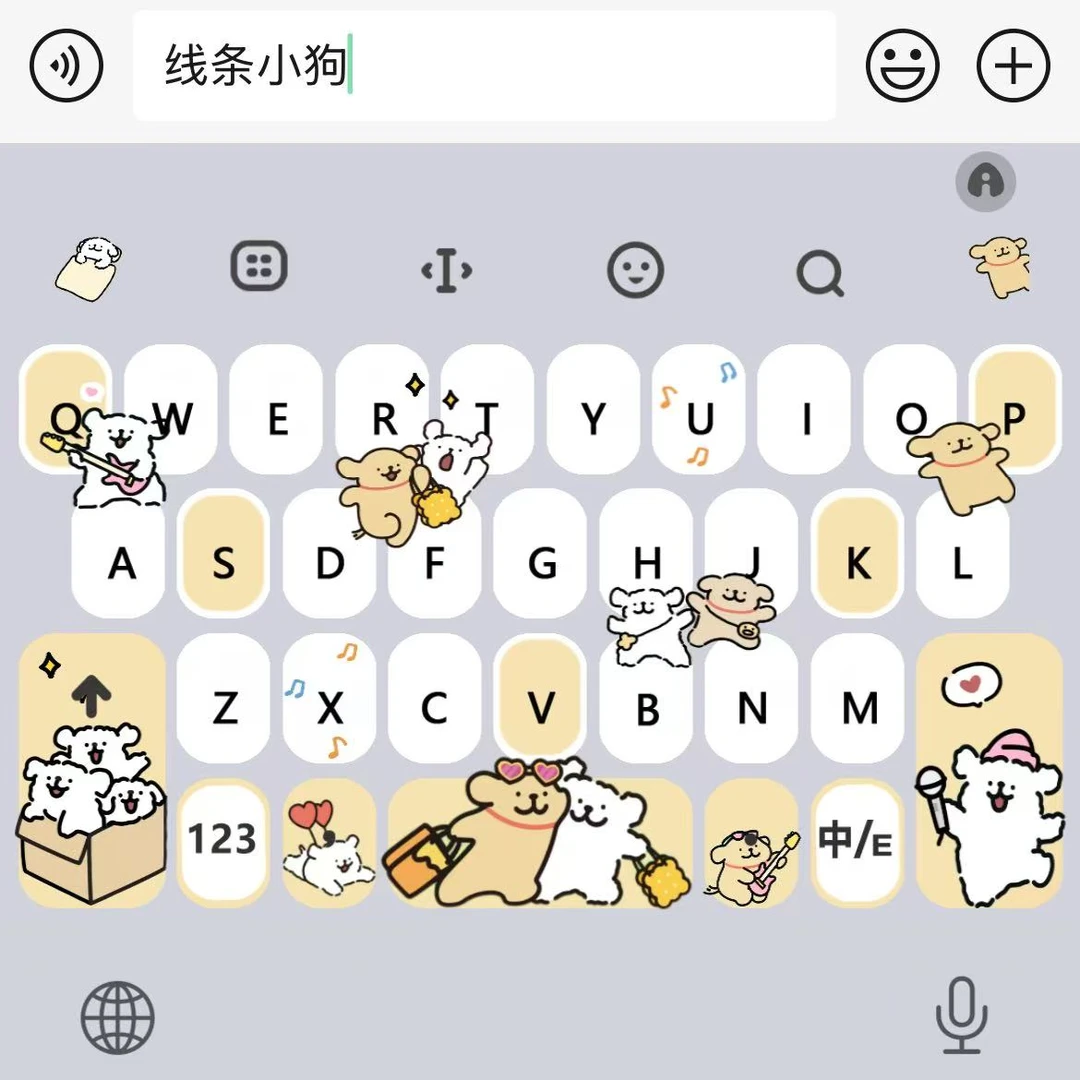Tap the globe icon to change keyboards
1080x1080 pixels.
tap(118, 1017)
